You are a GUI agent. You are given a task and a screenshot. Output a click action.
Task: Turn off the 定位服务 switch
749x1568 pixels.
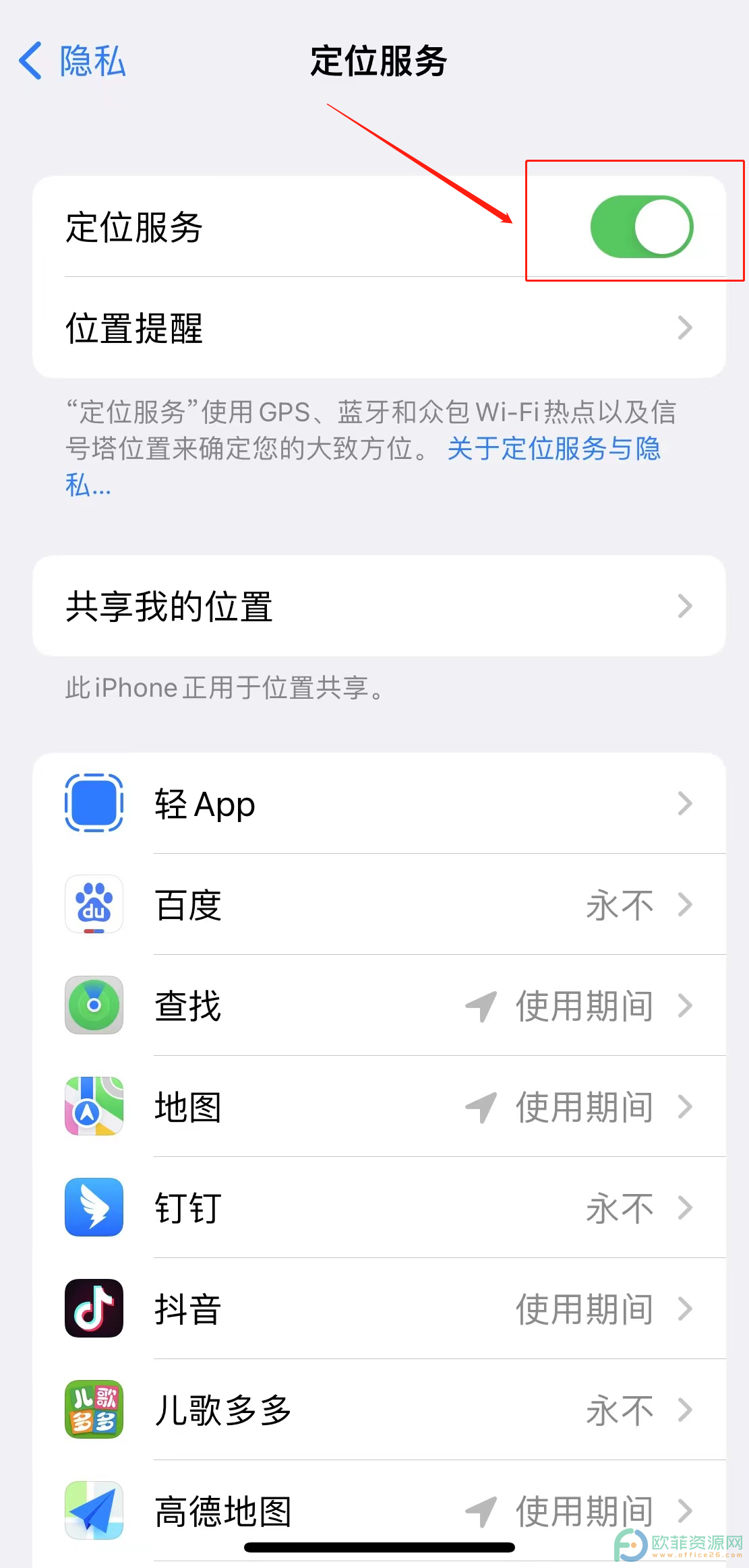(641, 227)
